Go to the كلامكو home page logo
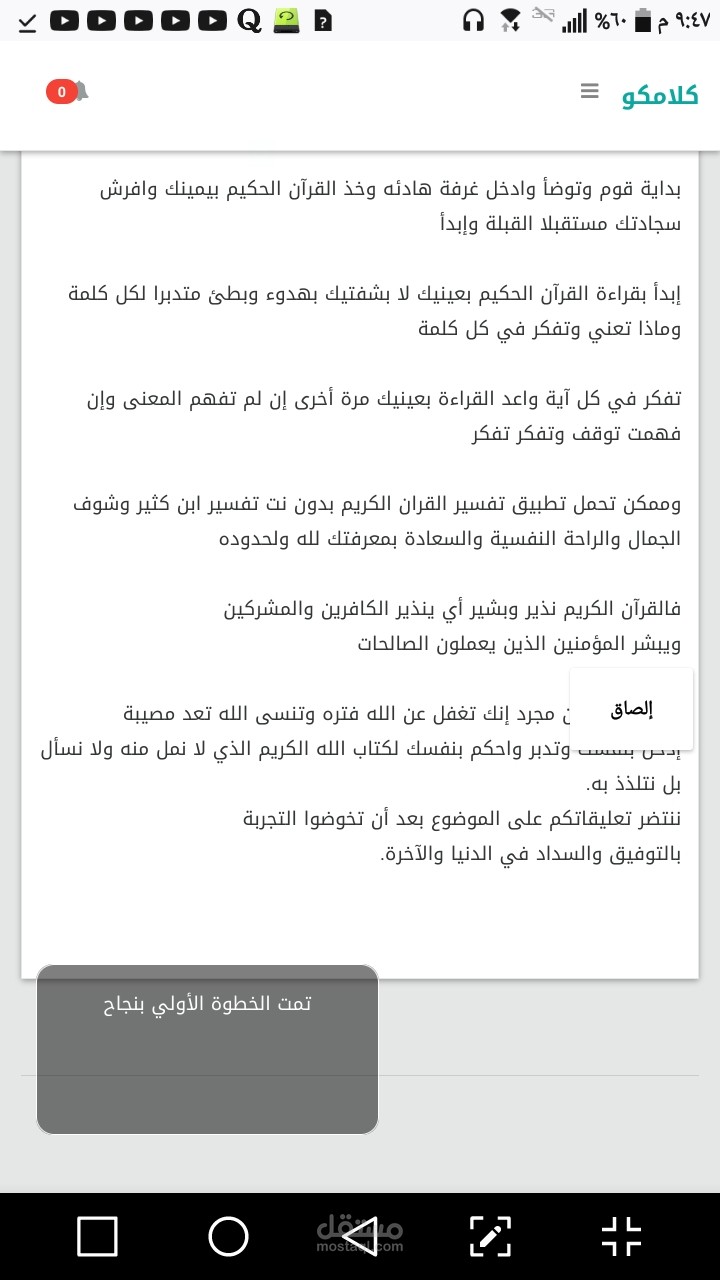Image resolution: width=720 pixels, height=1280 pixels. 660,96
